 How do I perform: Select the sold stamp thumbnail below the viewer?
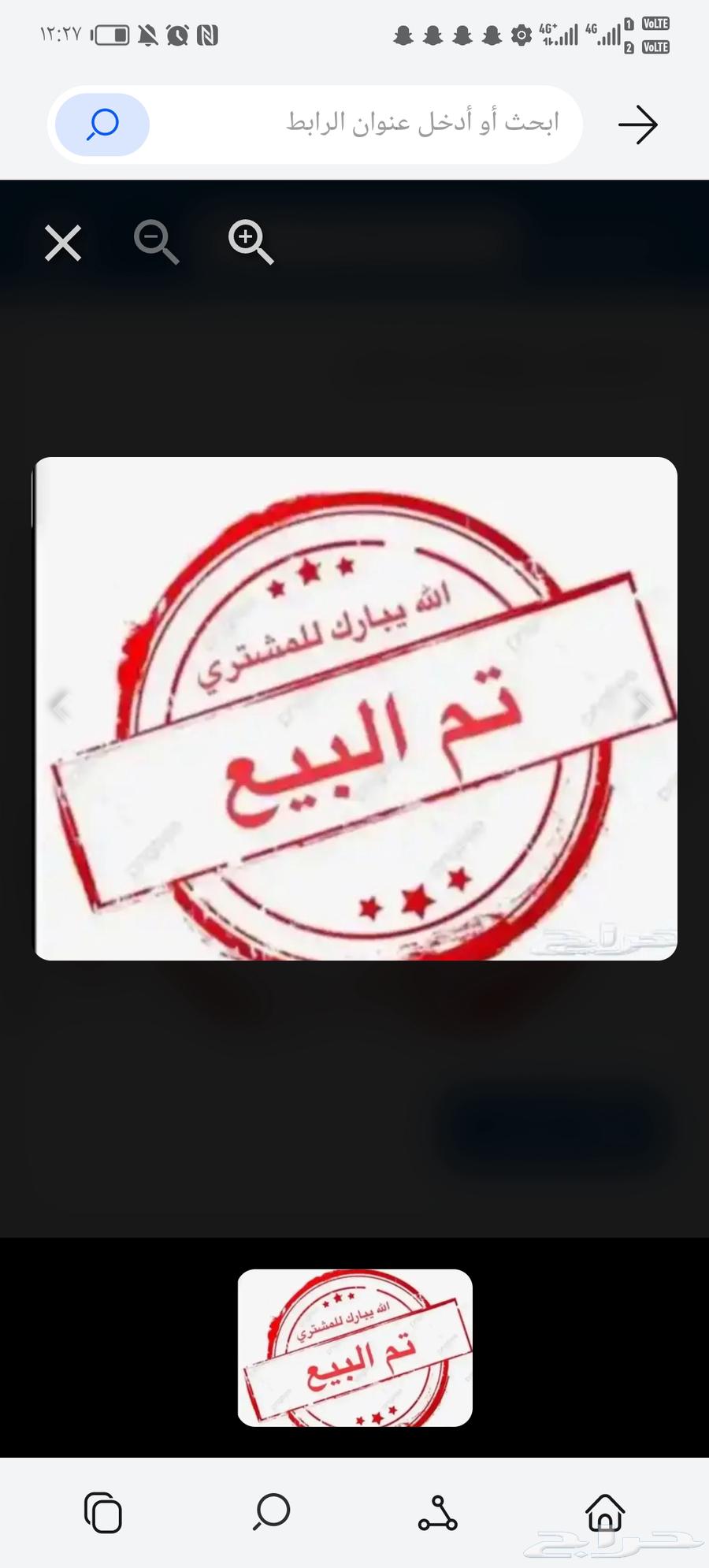pos(354,1347)
